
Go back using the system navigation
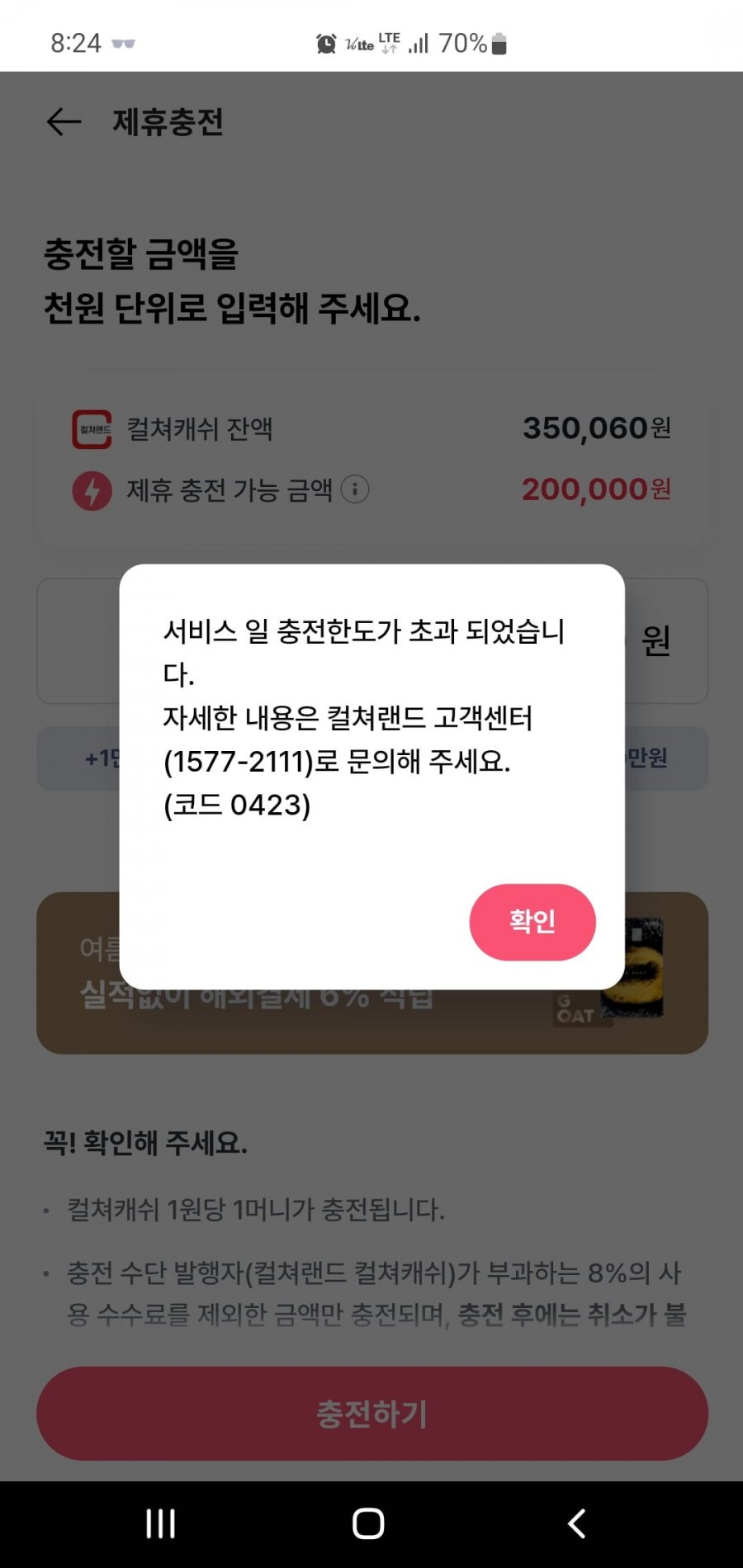pos(577,1523)
